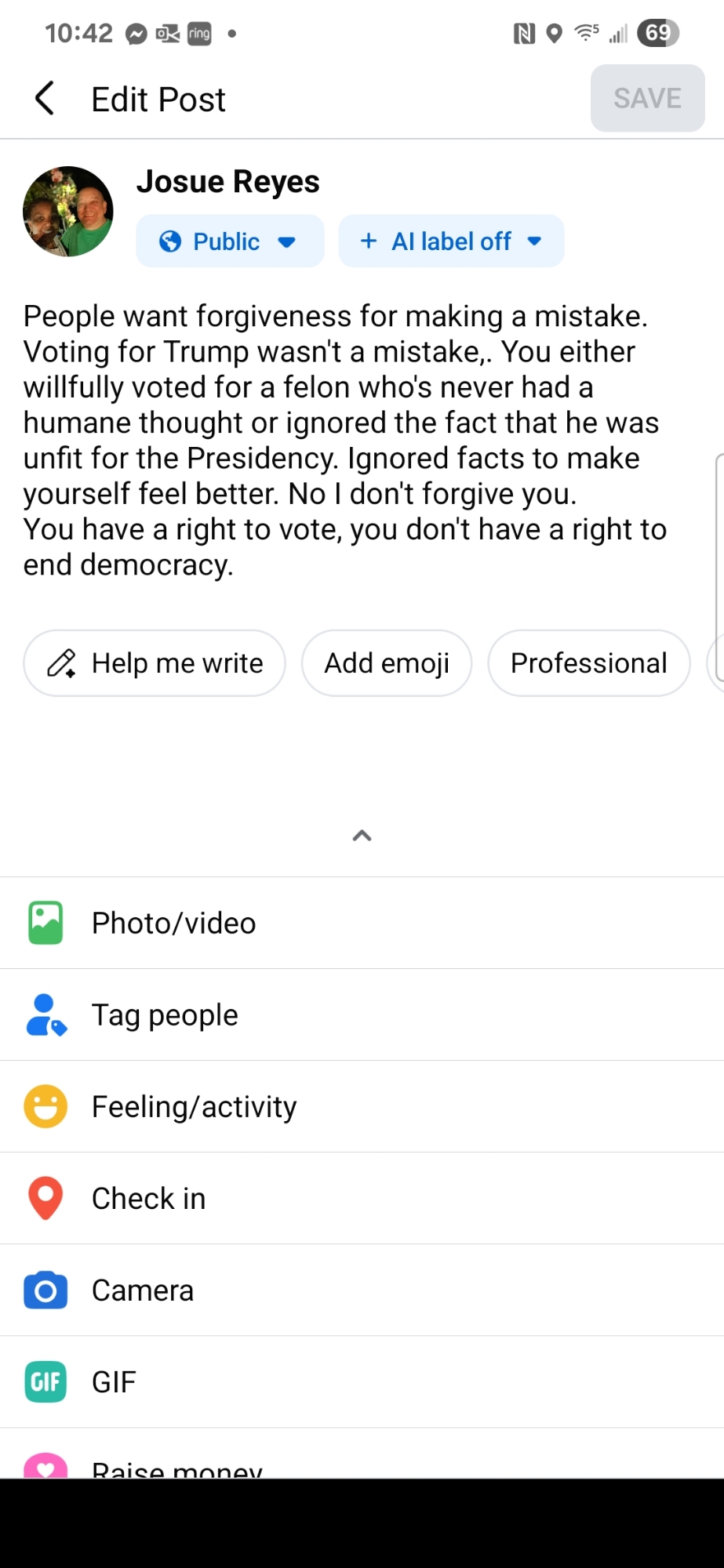
Task: Open the AI label off dropdown
Action: (x=451, y=241)
